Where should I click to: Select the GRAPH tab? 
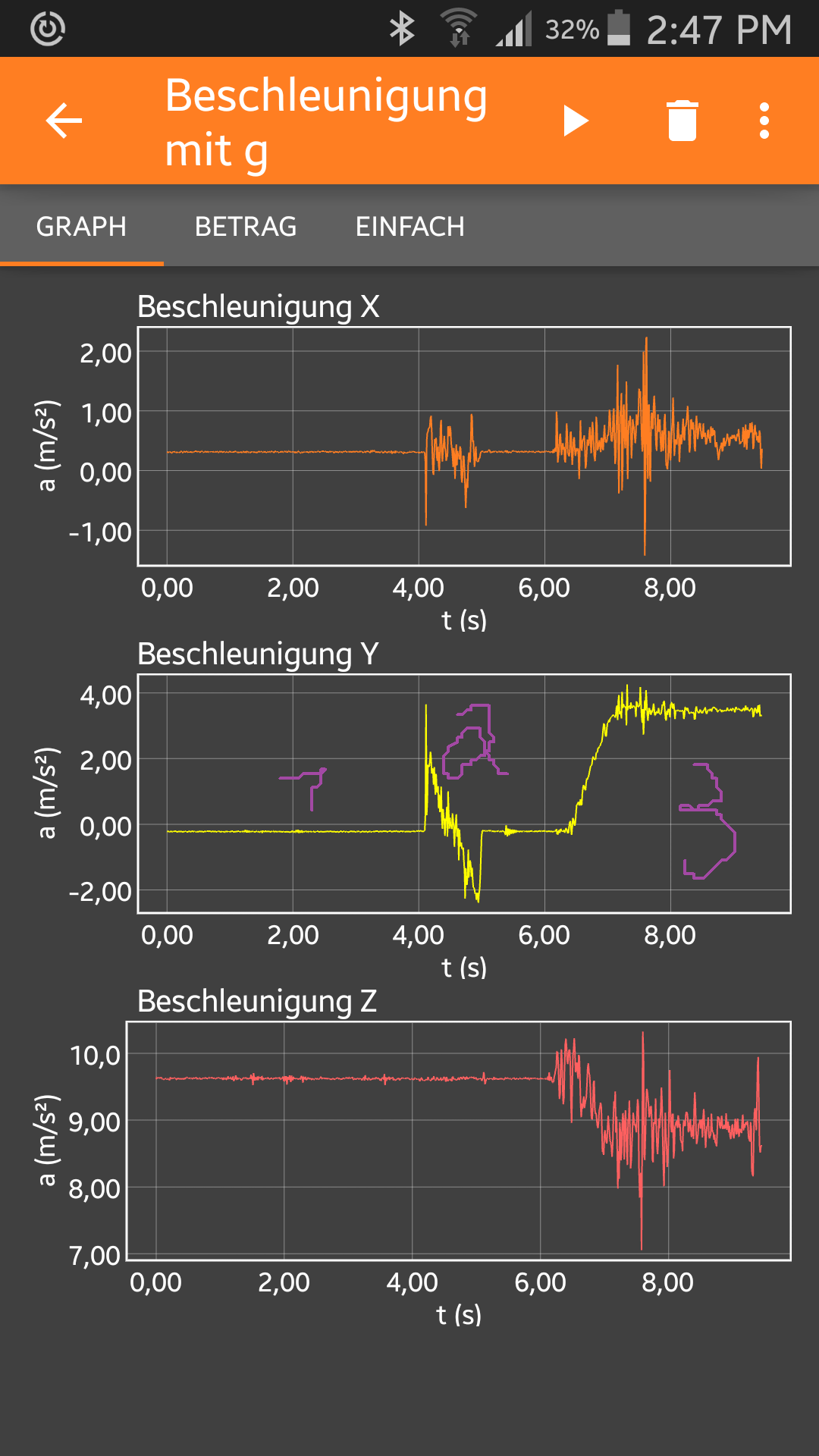(x=82, y=226)
